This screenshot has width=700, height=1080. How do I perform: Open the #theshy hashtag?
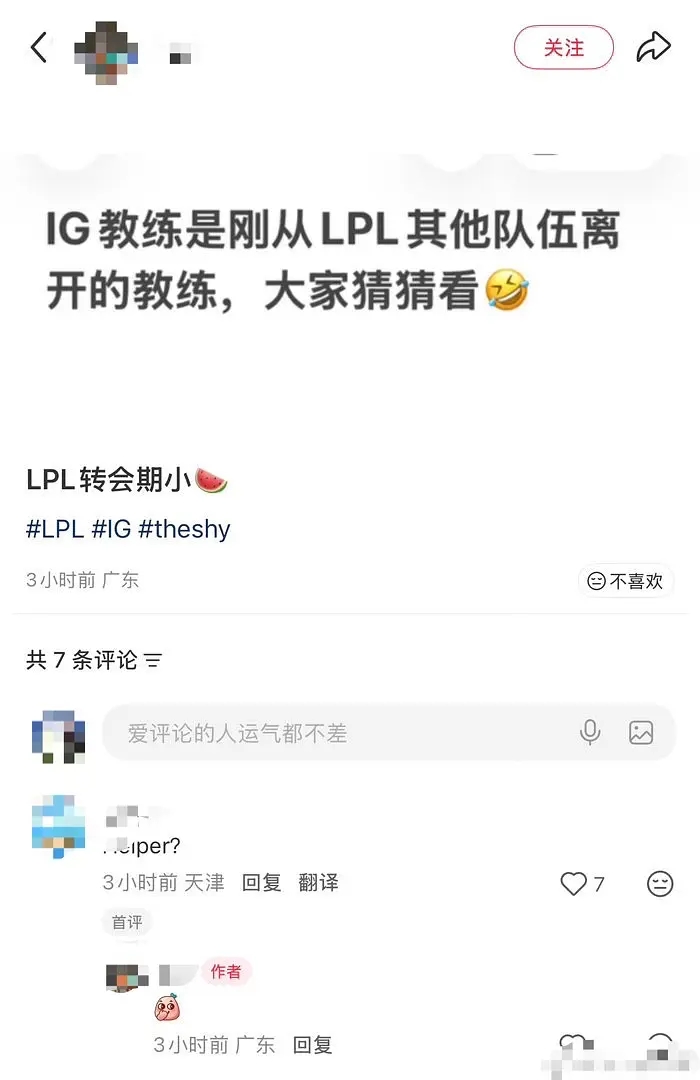click(x=184, y=529)
